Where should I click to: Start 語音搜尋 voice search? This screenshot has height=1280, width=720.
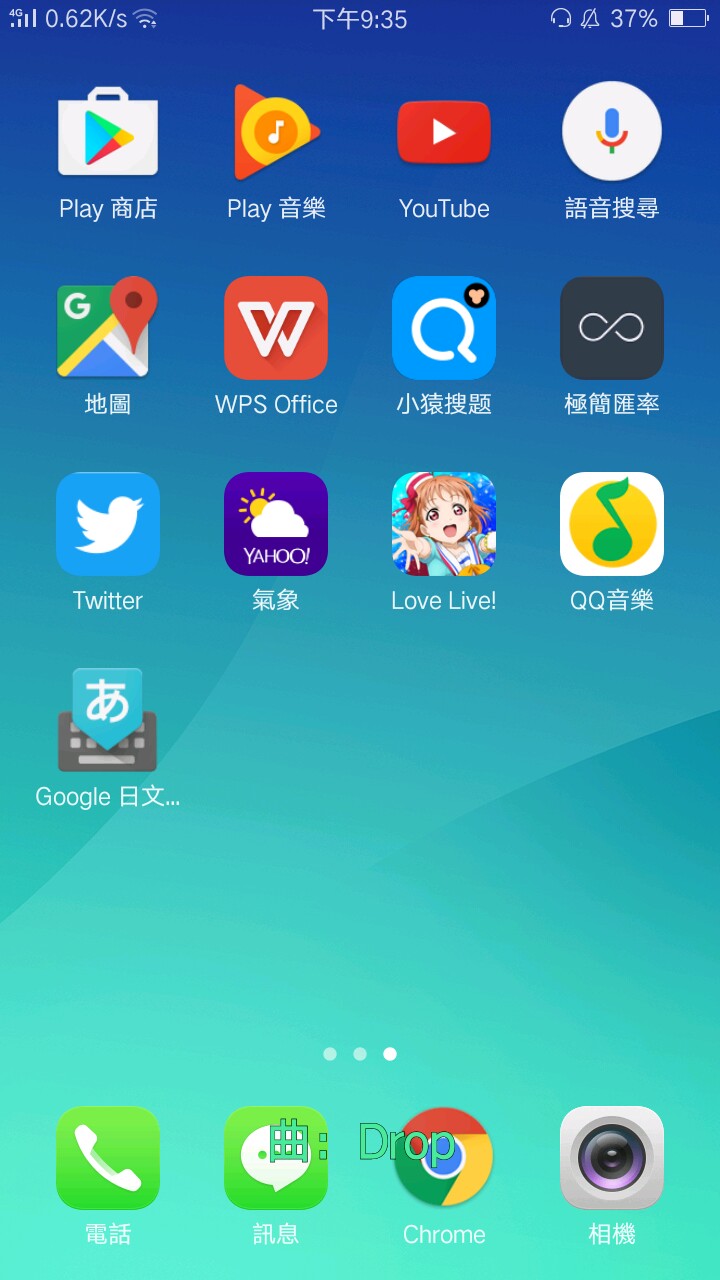[x=611, y=132]
